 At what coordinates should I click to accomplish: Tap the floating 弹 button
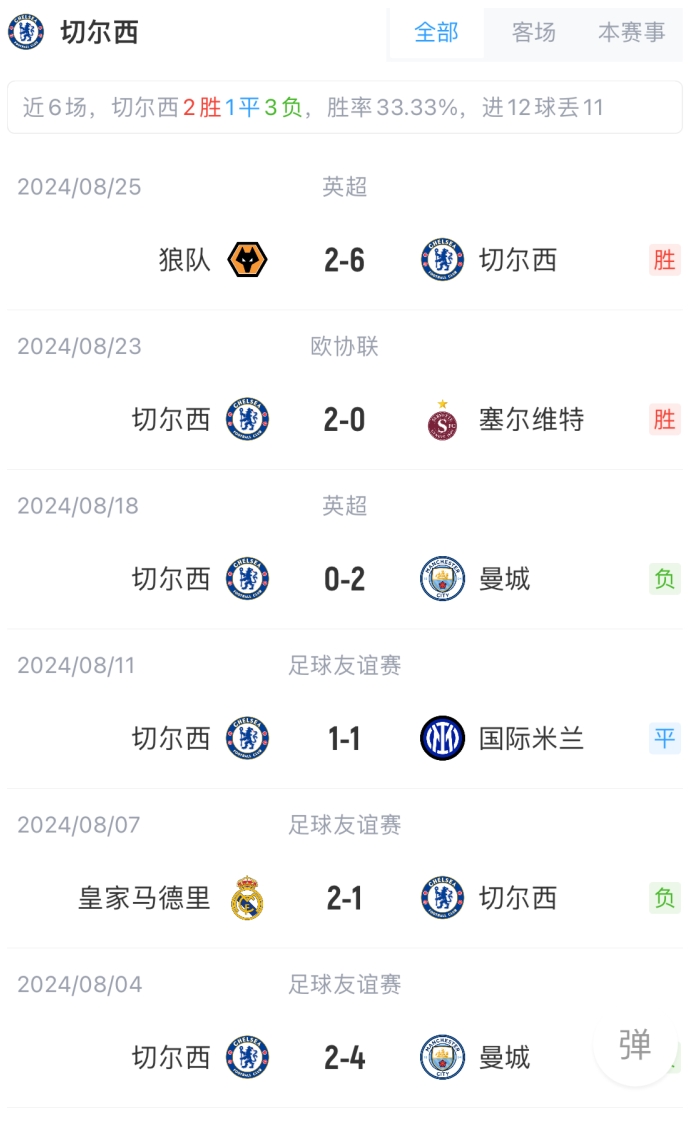[635, 1045]
